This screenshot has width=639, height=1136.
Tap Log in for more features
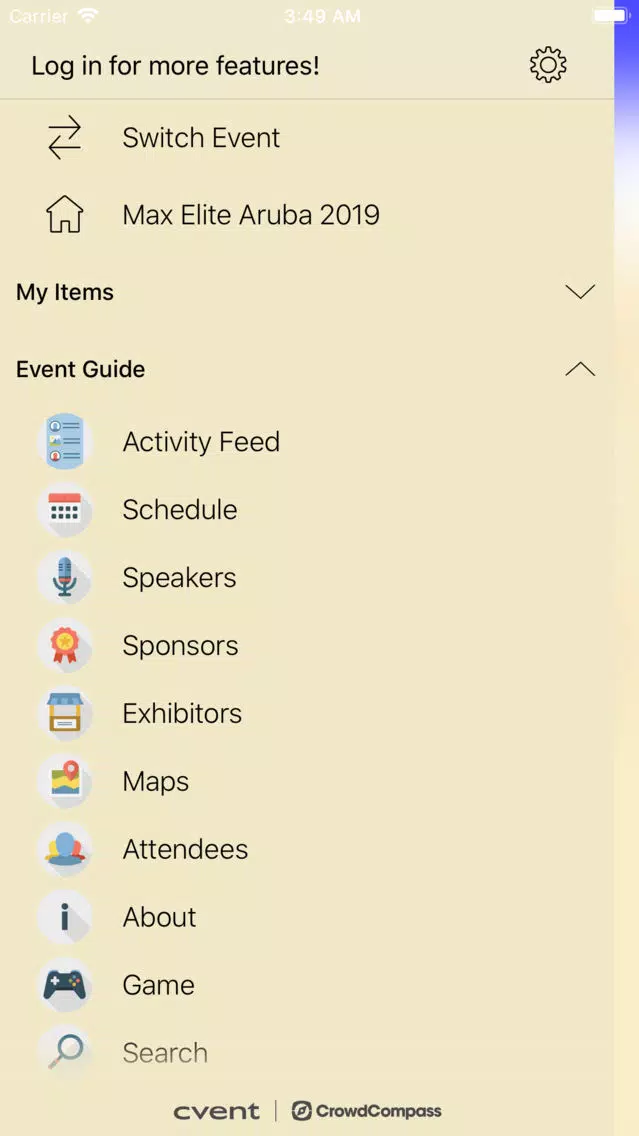[175, 66]
